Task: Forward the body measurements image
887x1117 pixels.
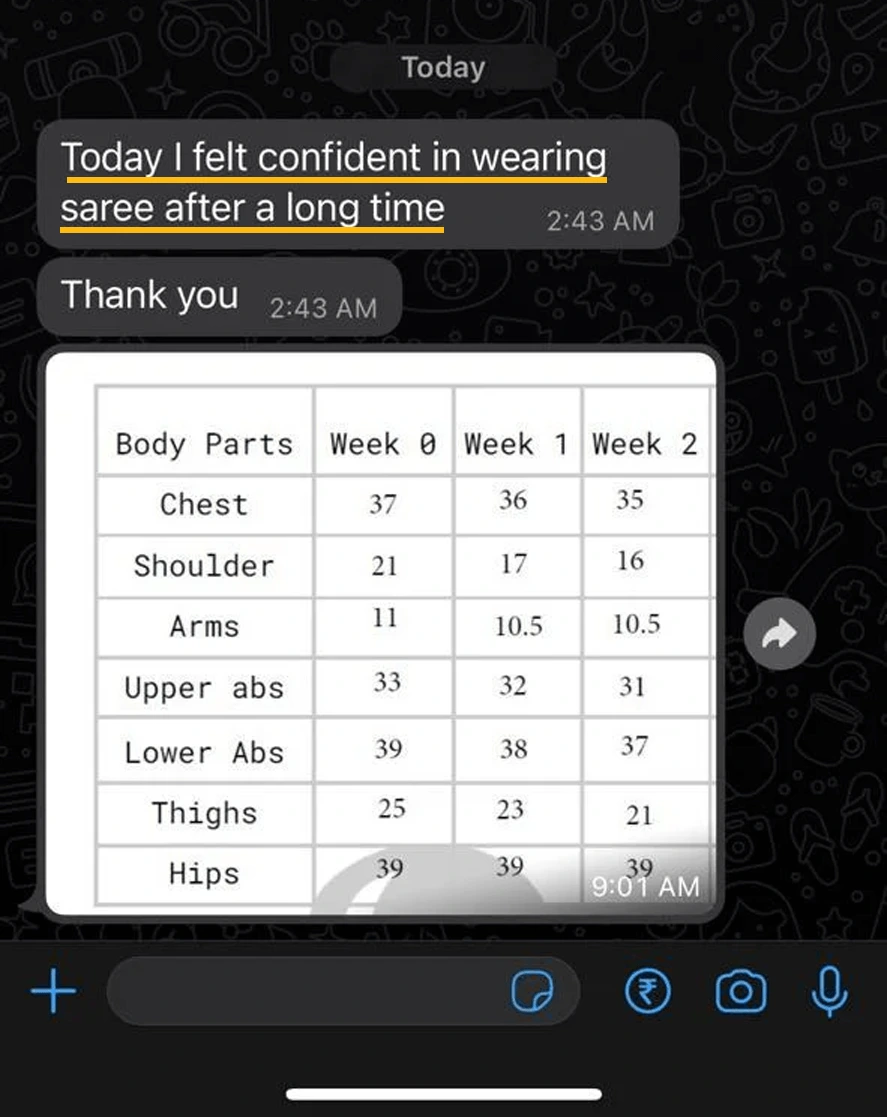Action: pyautogui.click(x=780, y=633)
